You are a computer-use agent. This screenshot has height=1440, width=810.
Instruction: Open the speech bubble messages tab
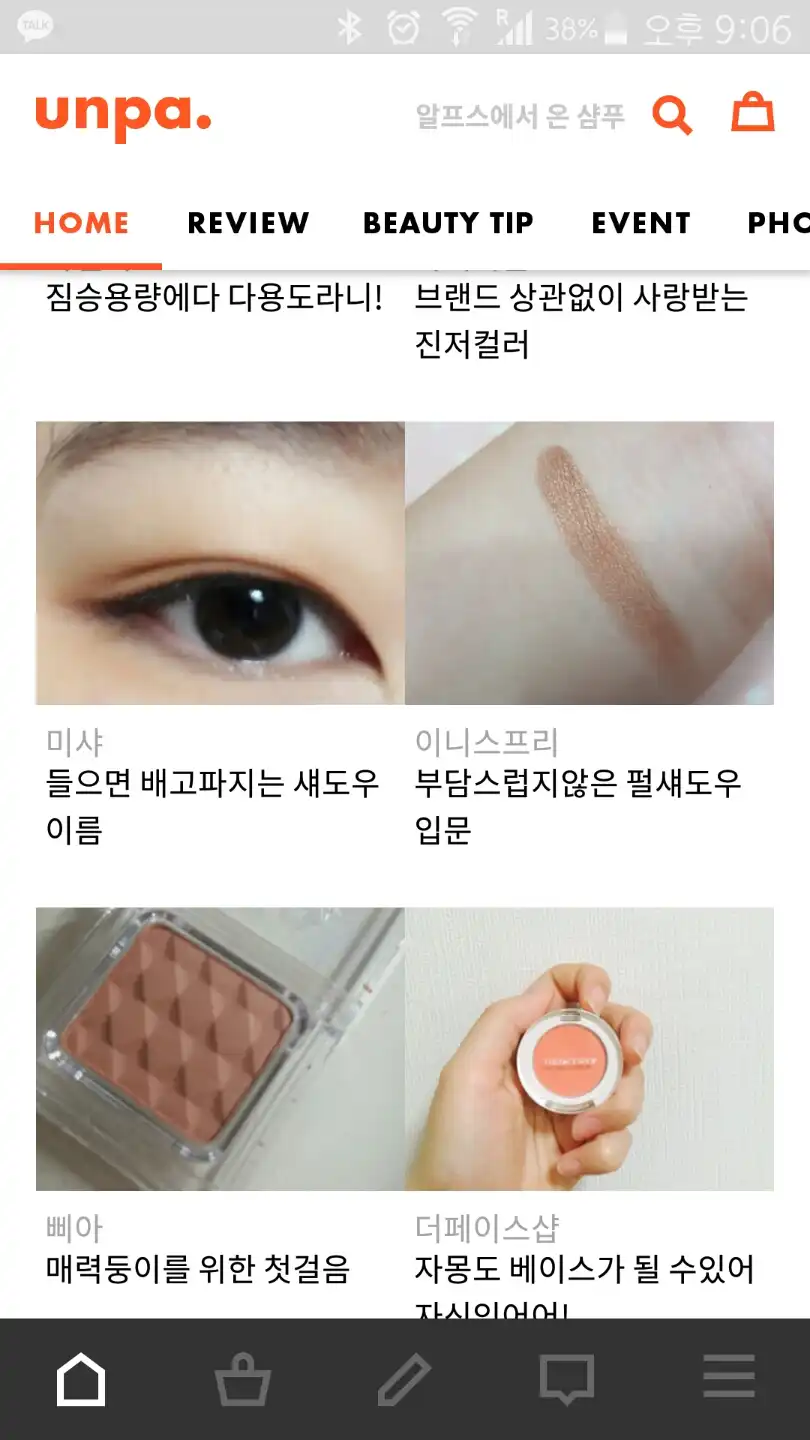click(566, 1380)
